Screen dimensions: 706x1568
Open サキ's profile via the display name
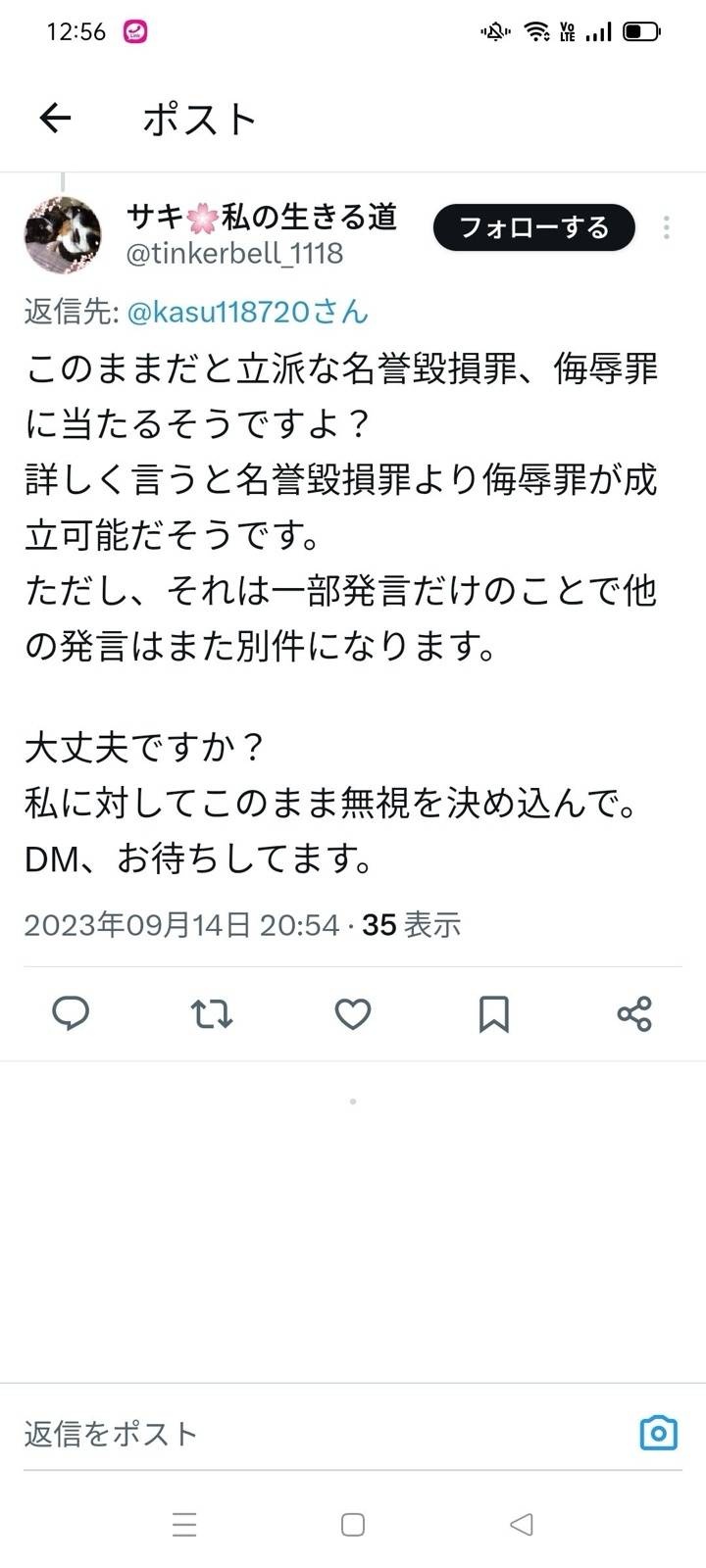262,217
